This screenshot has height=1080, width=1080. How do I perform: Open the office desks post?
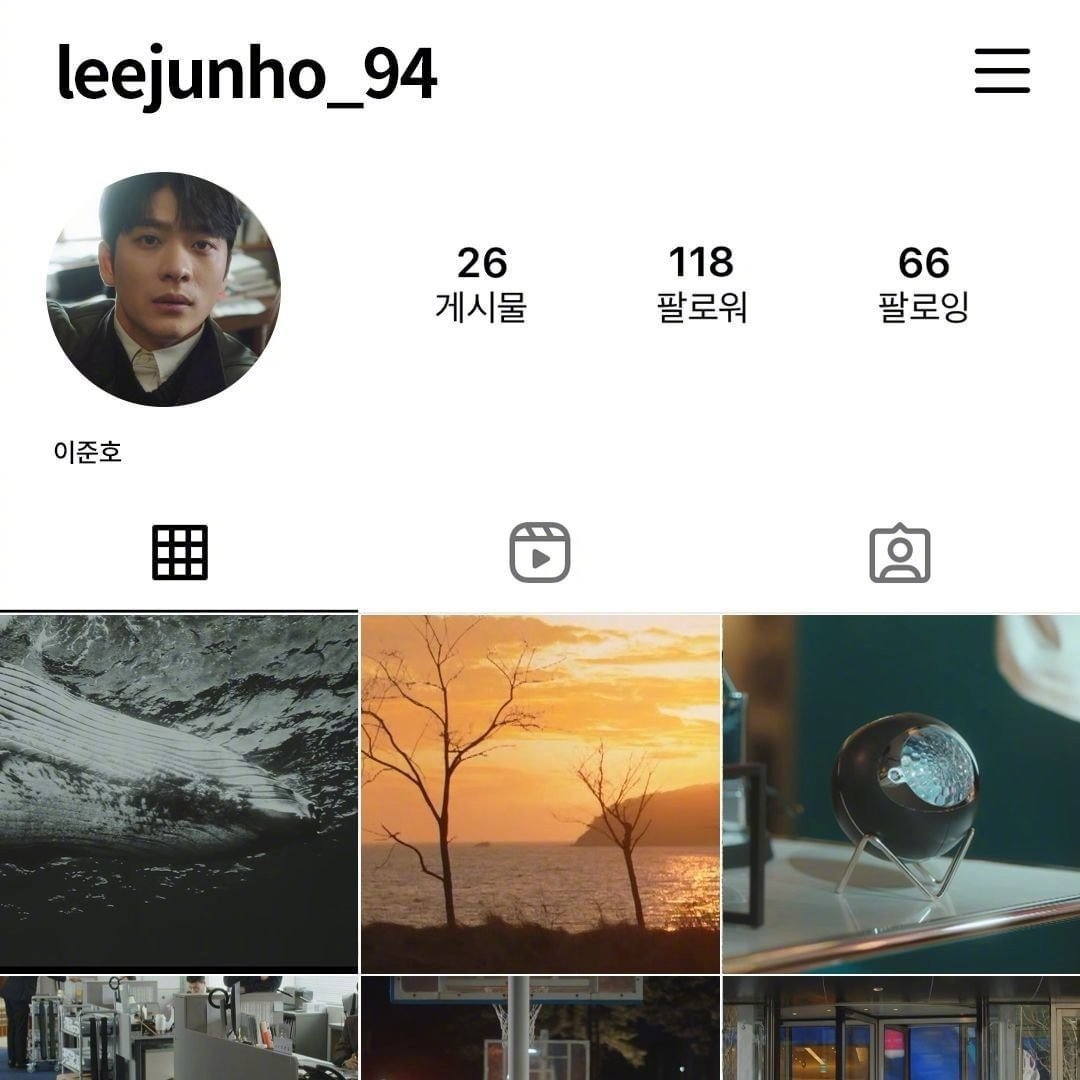(178, 1030)
